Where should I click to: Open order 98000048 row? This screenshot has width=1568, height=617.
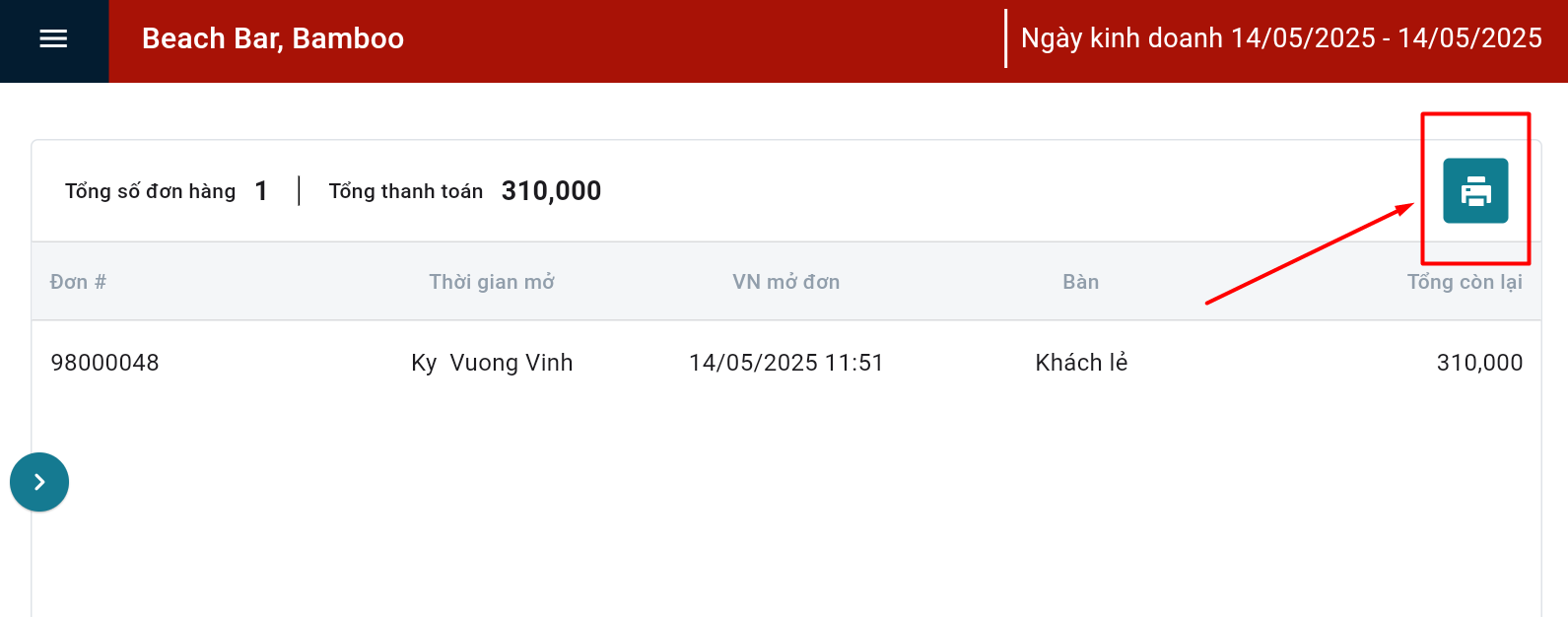coord(105,363)
